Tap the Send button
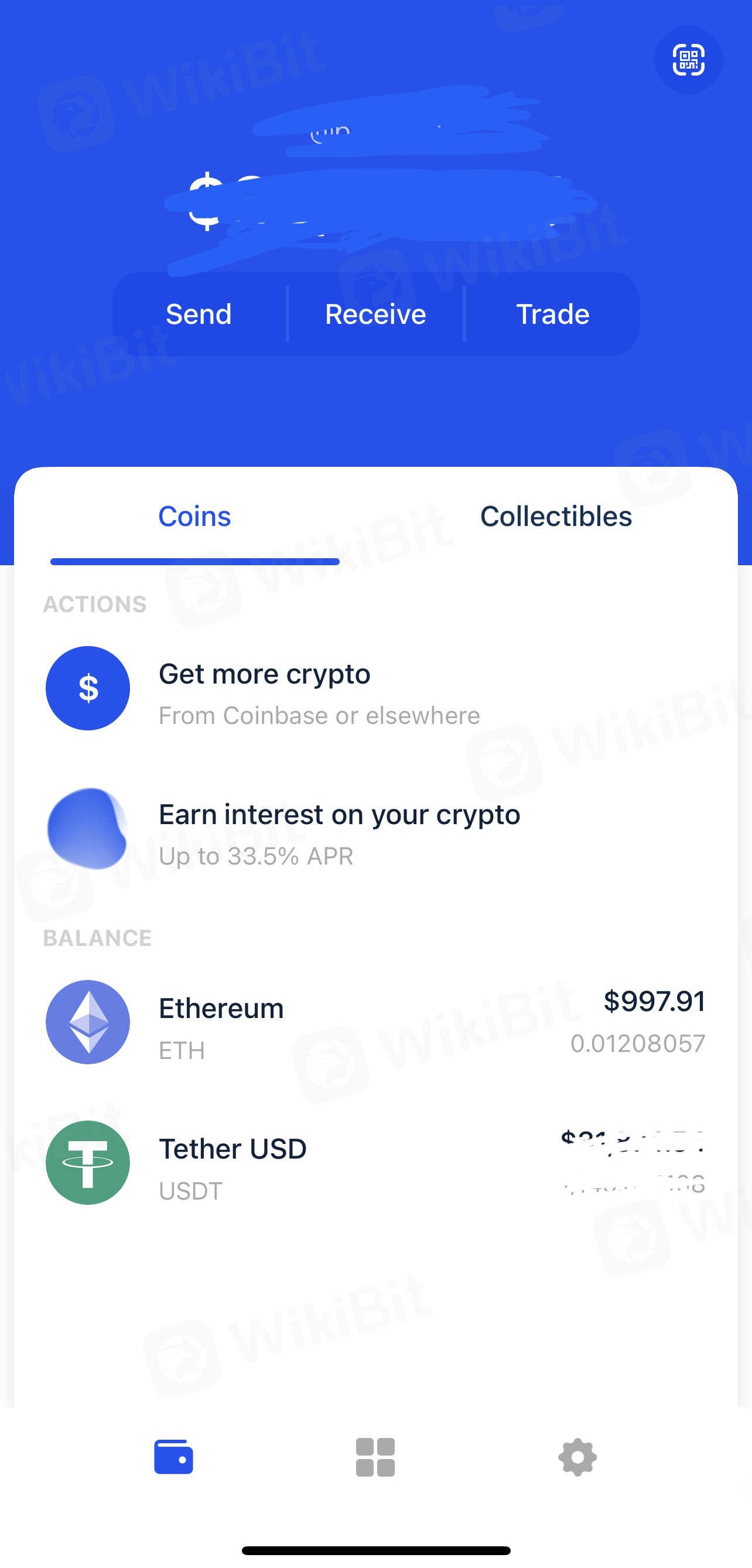The width and height of the screenshot is (752, 1568). click(199, 314)
